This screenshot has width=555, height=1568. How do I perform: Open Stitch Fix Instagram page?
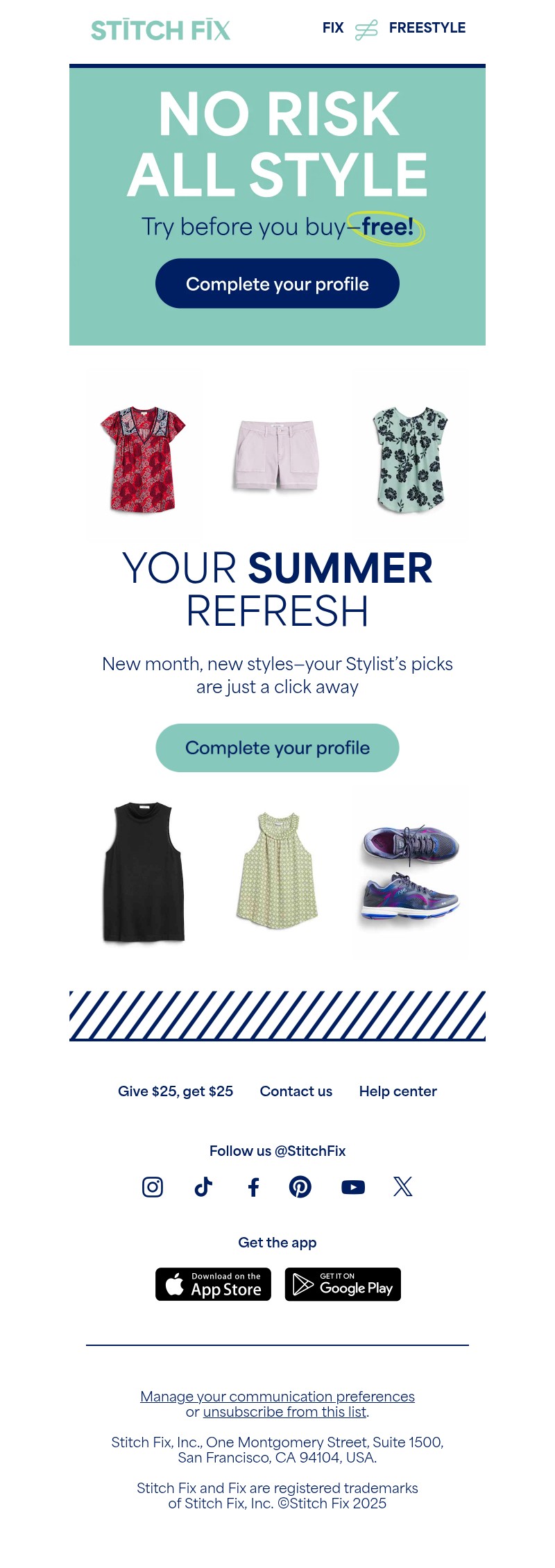tap(153, 1187)
